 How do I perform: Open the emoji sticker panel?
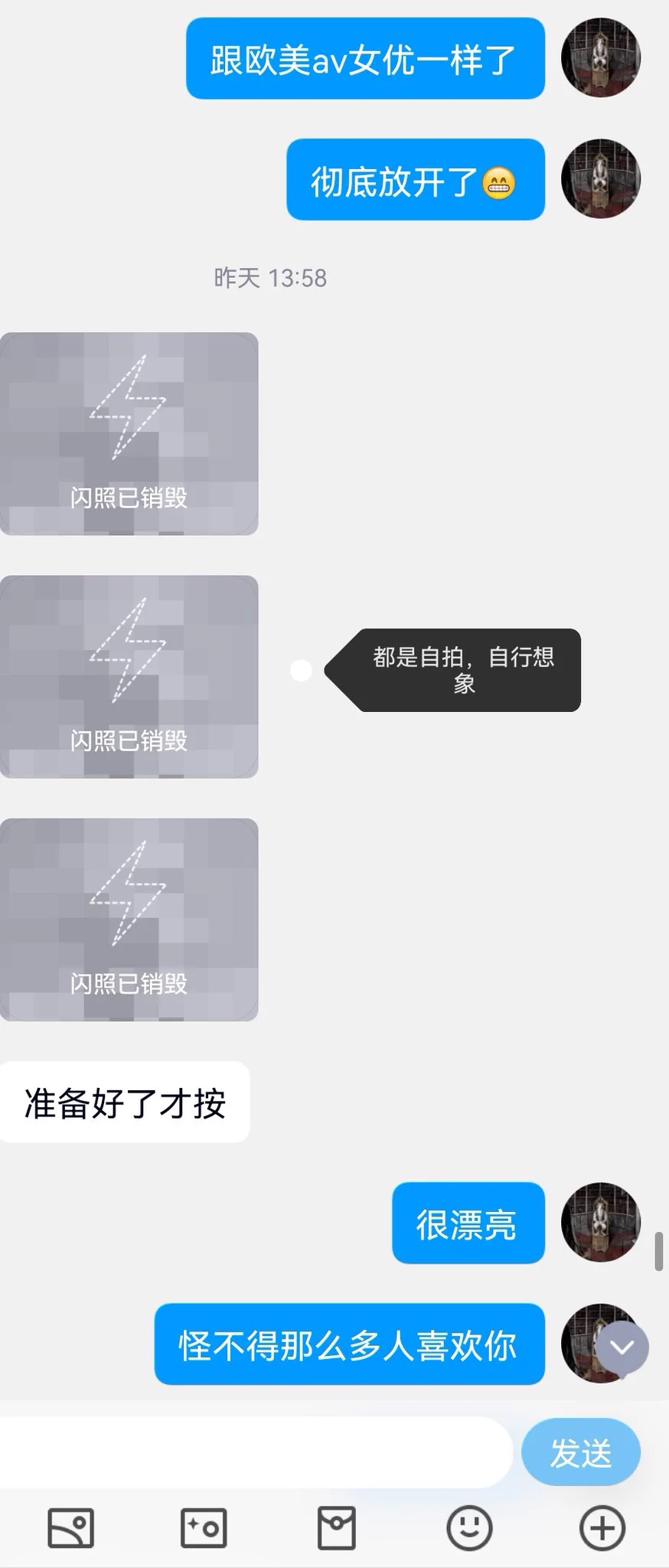[469, 1528]
